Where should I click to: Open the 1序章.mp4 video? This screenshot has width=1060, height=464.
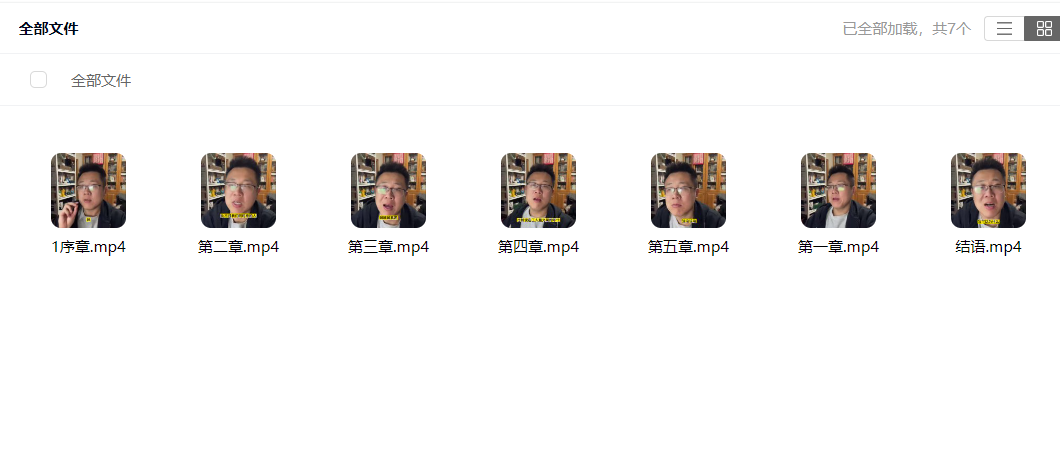pyautogui.click(x=88, y=191)
